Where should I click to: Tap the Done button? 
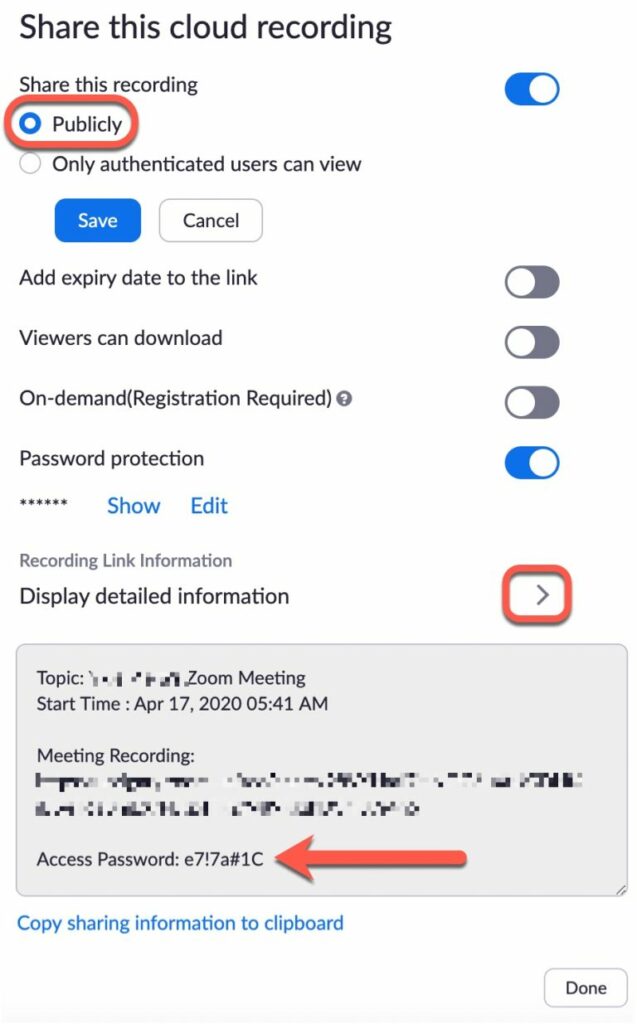(585, 987)
